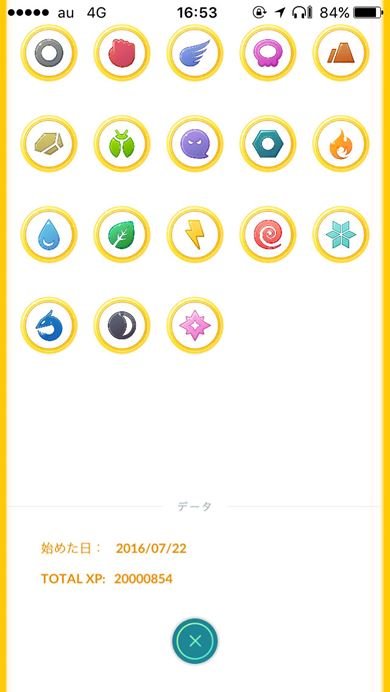Open the red fist Fighting type medal
Image resolution: width=390 pixels, height=692 pixels.
point(122,53)
